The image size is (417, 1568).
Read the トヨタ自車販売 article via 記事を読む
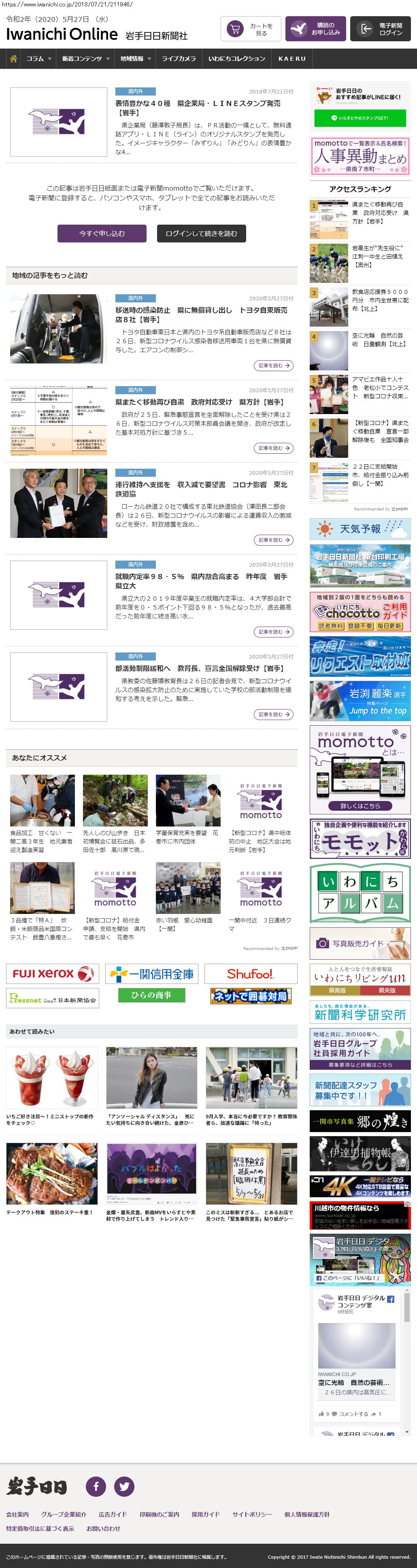(x=273, y=365)
